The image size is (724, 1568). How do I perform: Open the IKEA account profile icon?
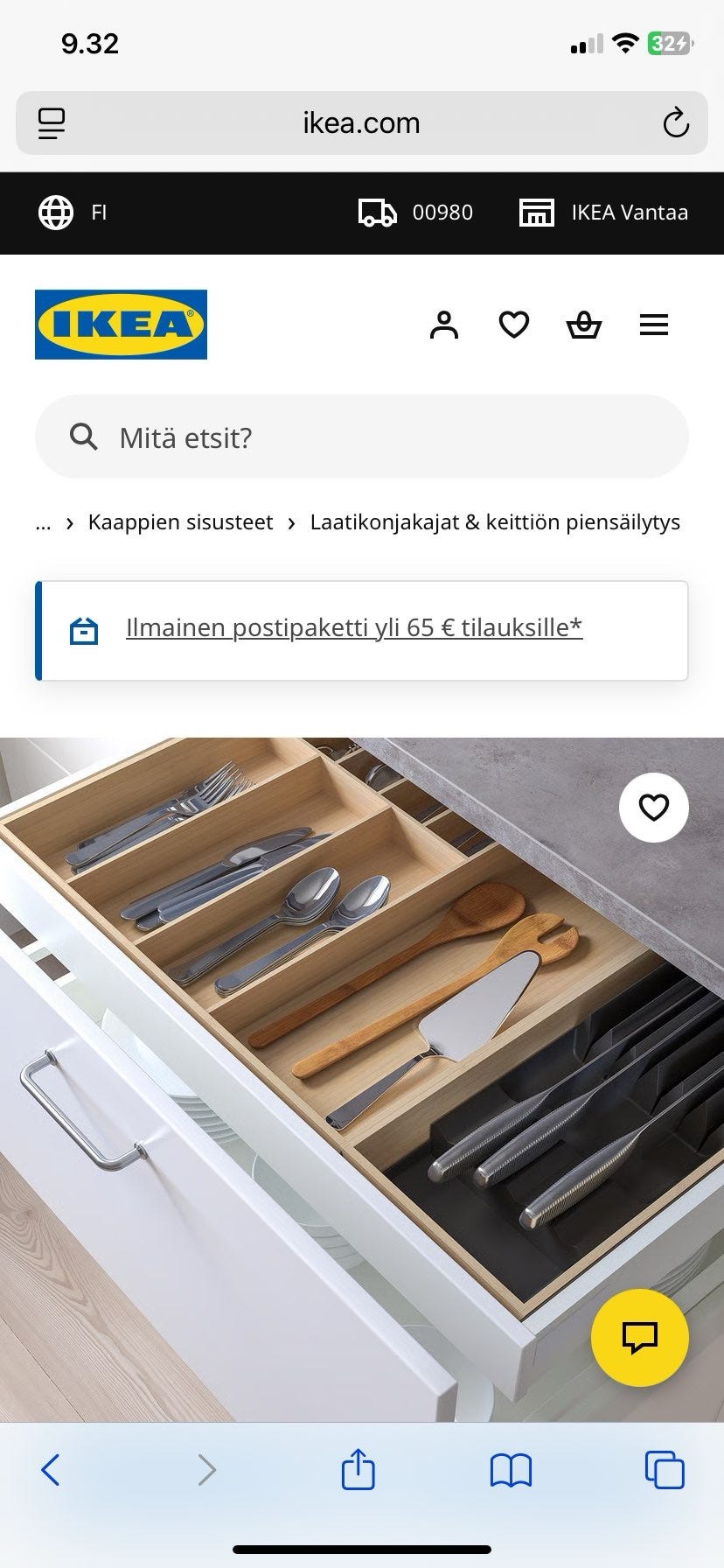point(444,325)
